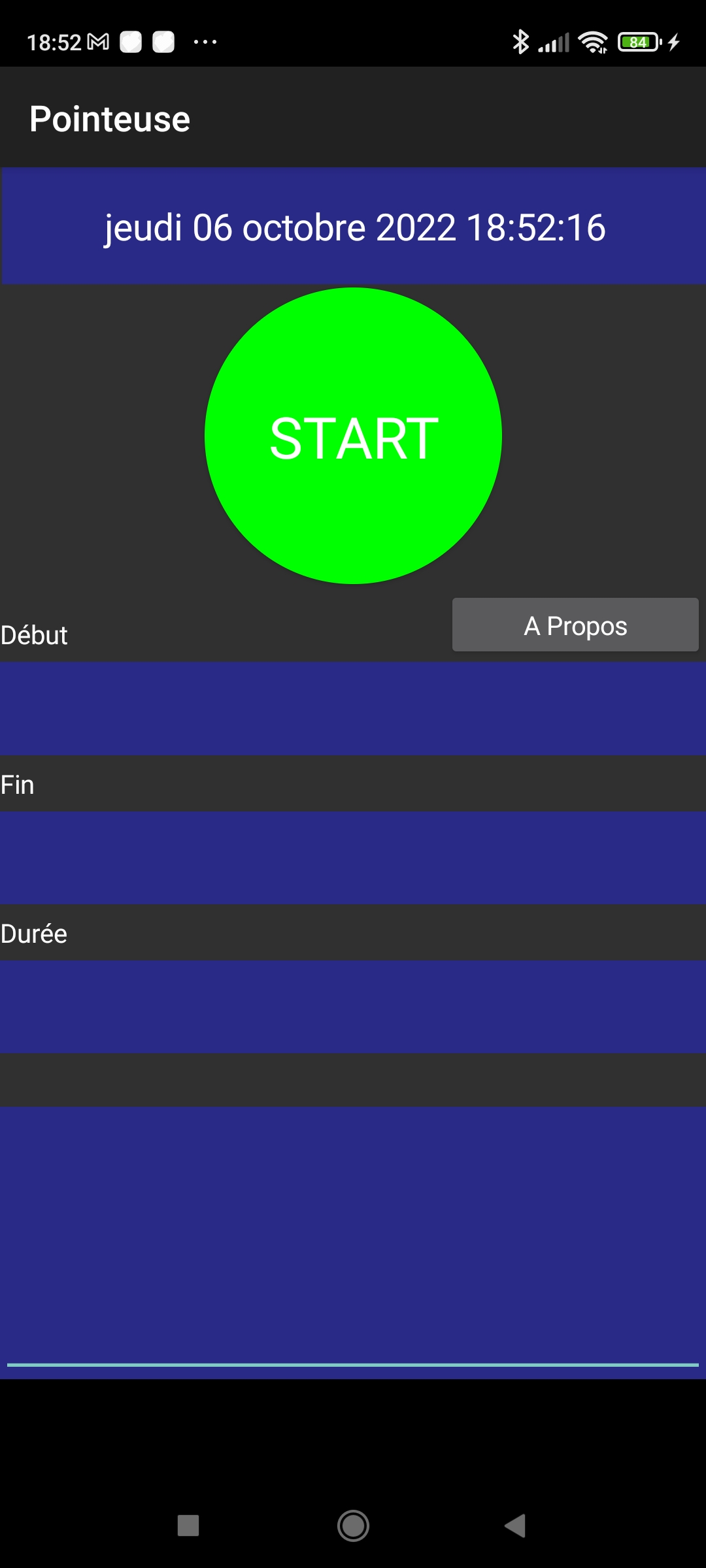Open the A Propos page

(x=575, y=625)
